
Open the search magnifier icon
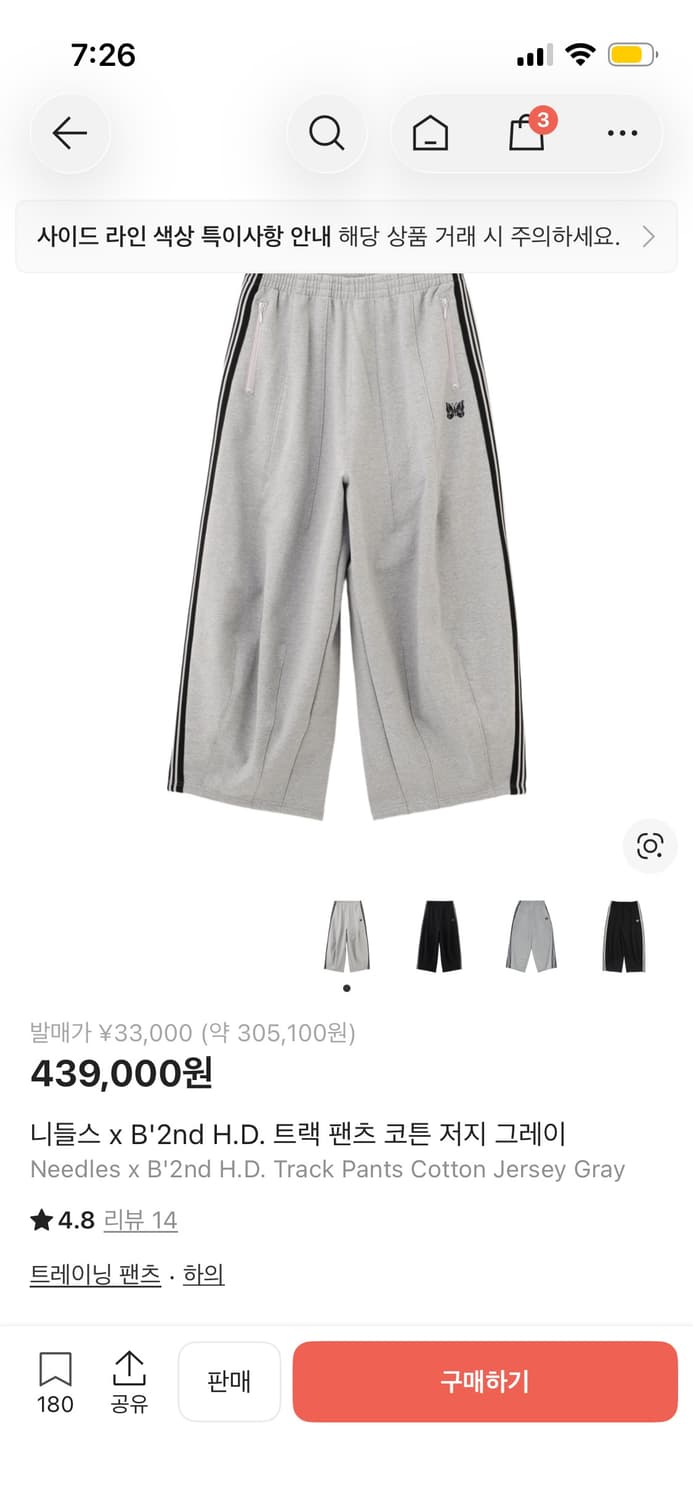click(326, 133)
